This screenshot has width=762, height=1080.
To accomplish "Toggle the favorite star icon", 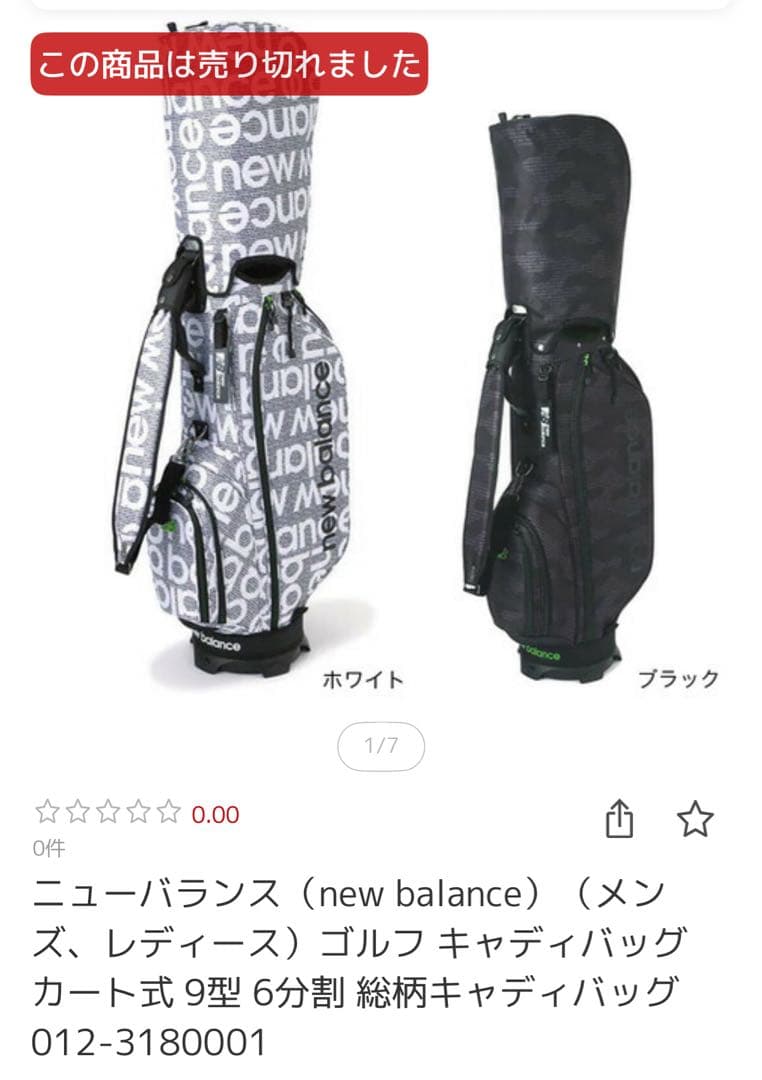I will 693,817.
